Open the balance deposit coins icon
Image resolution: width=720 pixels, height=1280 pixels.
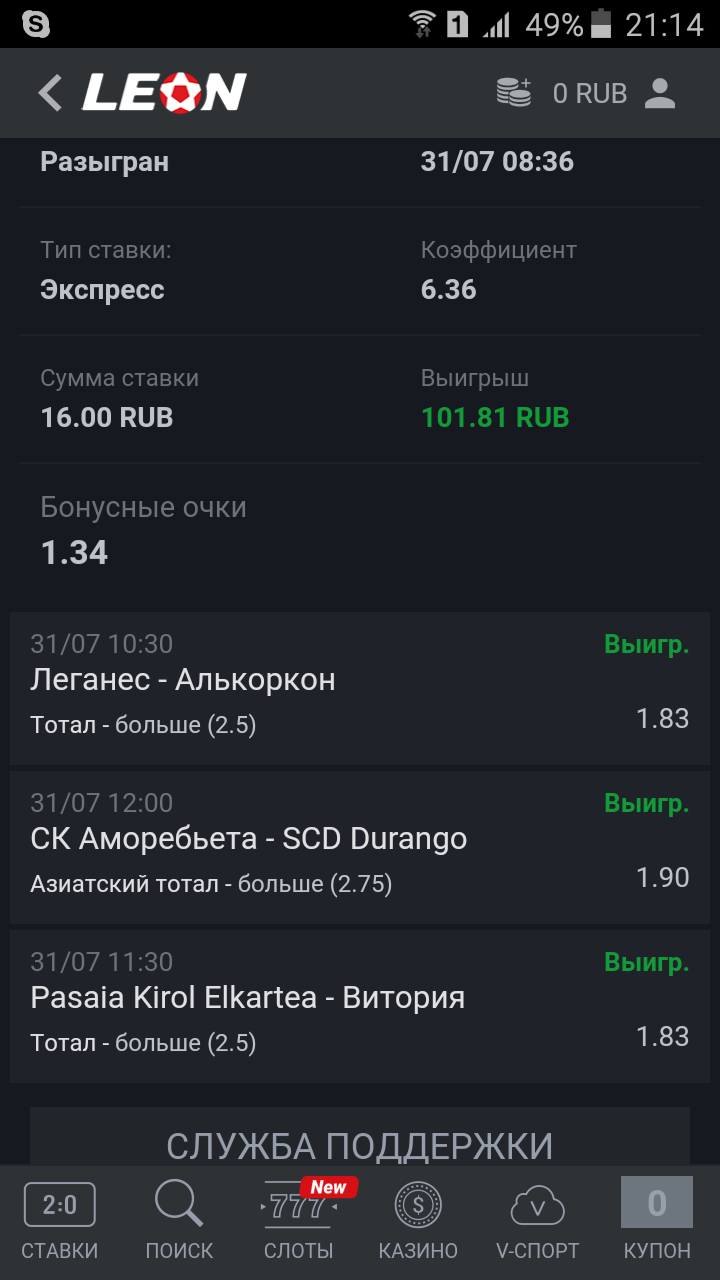coord(514,93)
